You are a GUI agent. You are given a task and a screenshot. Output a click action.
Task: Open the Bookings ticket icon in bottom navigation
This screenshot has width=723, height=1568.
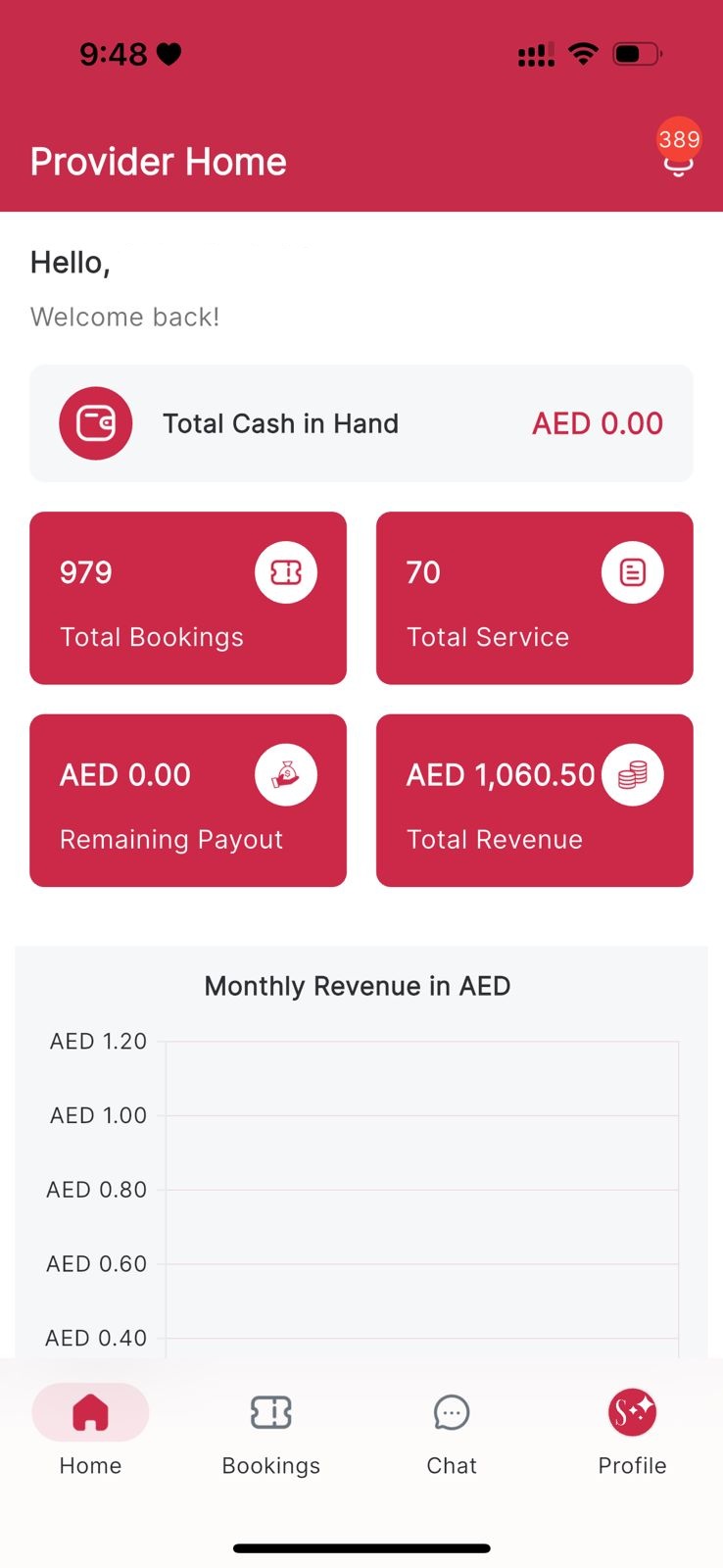(x=270, y=1412)
